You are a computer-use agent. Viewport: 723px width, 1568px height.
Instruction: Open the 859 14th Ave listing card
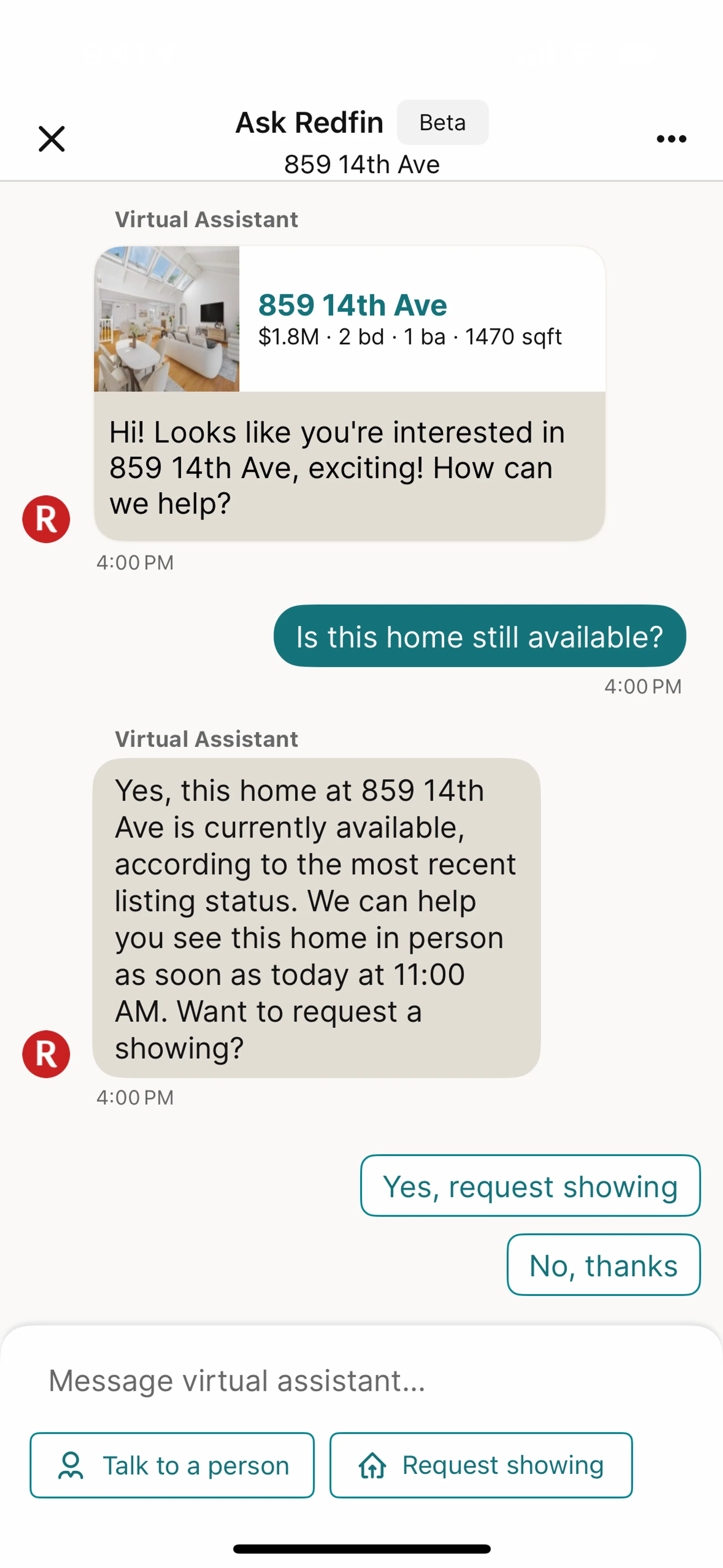coord(349,319)
